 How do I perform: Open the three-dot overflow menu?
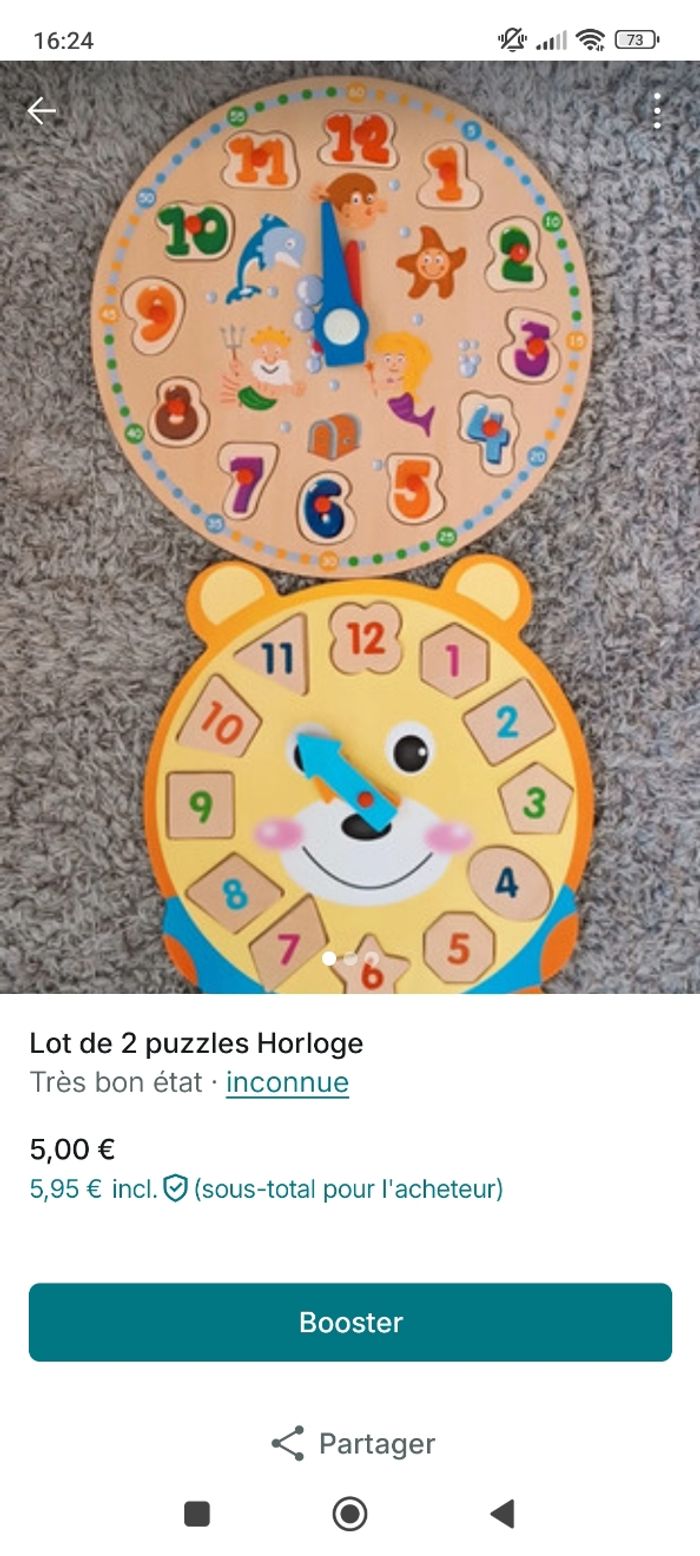pos(656,111)
